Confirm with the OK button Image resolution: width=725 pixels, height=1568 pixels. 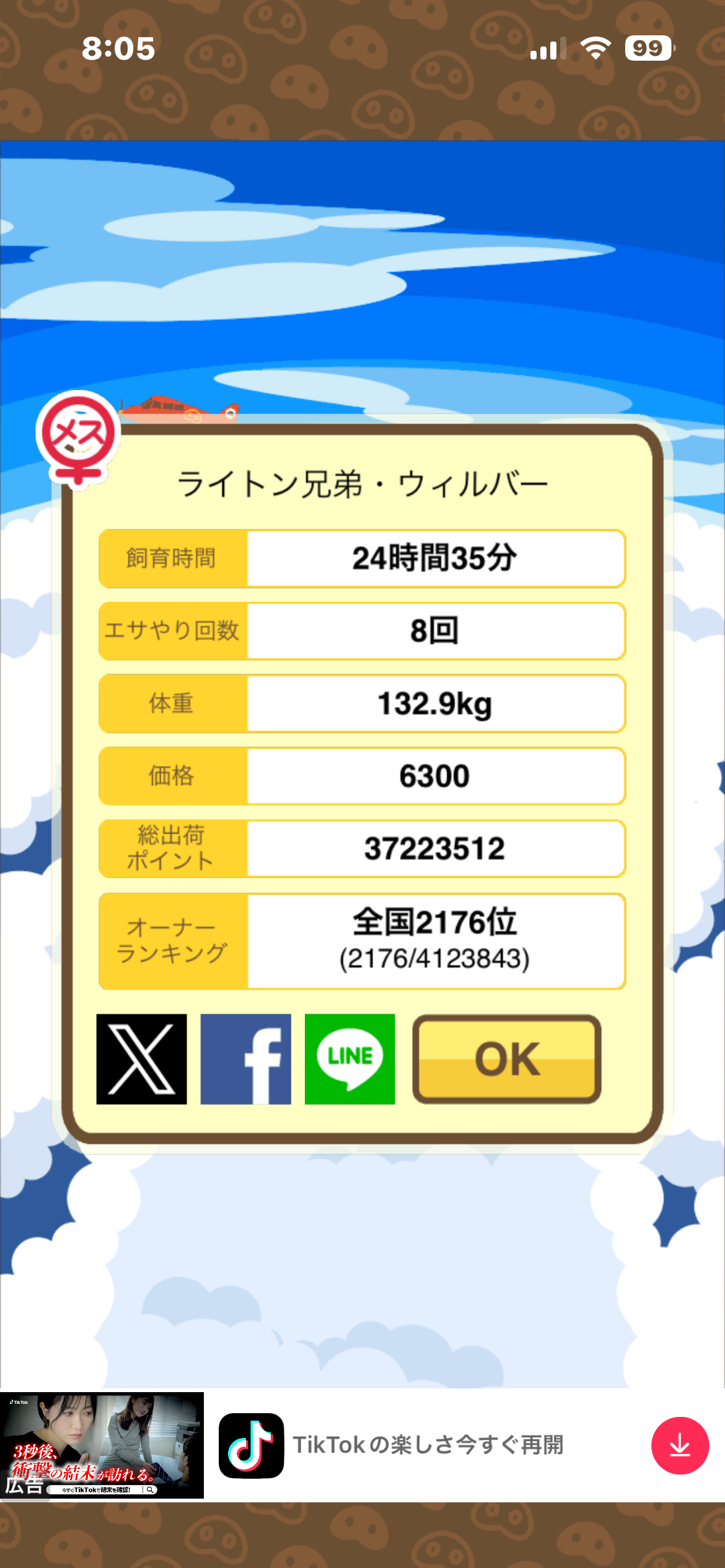click(507, 1059)
